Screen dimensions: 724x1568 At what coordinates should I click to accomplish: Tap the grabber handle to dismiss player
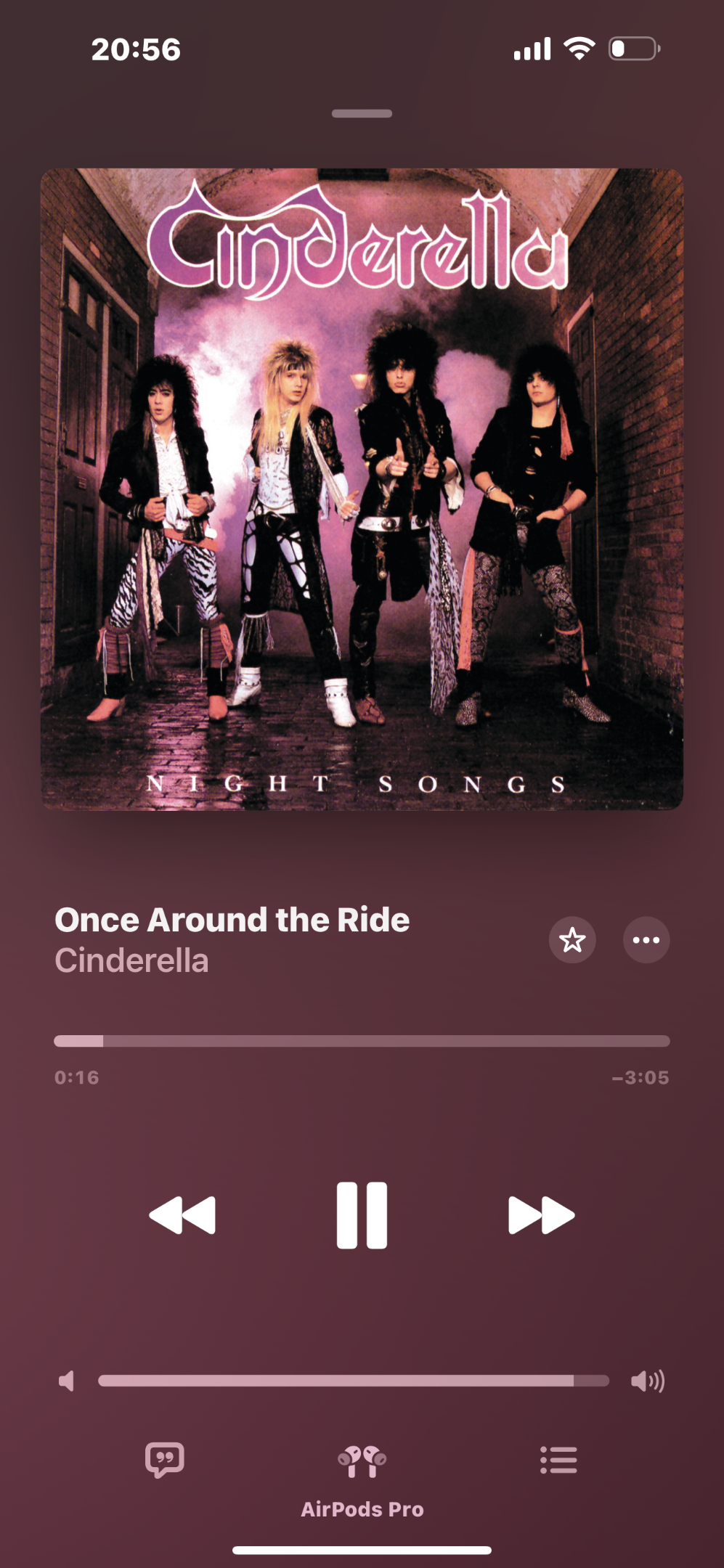click(362, 113)
